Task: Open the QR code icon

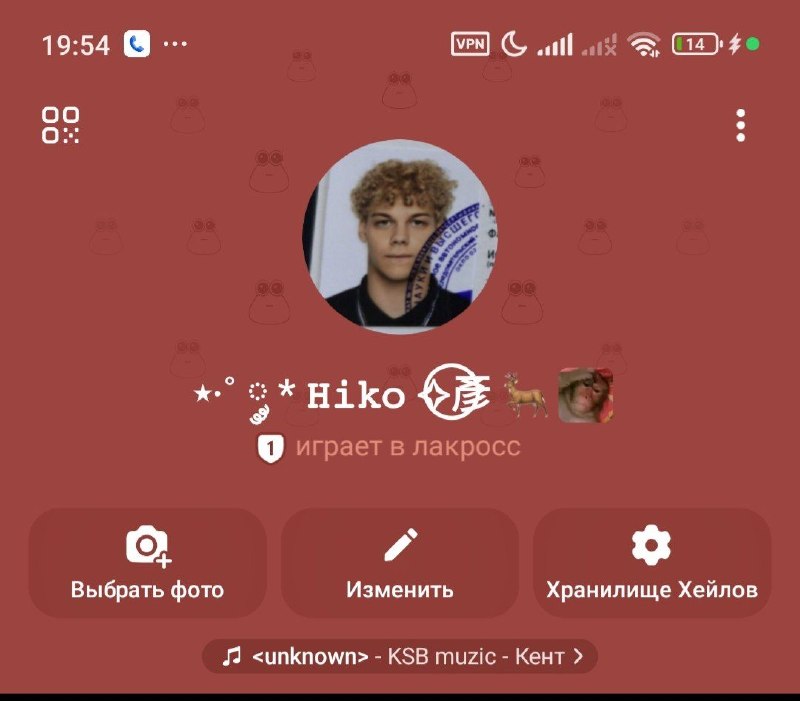Action: pos(60,125)
